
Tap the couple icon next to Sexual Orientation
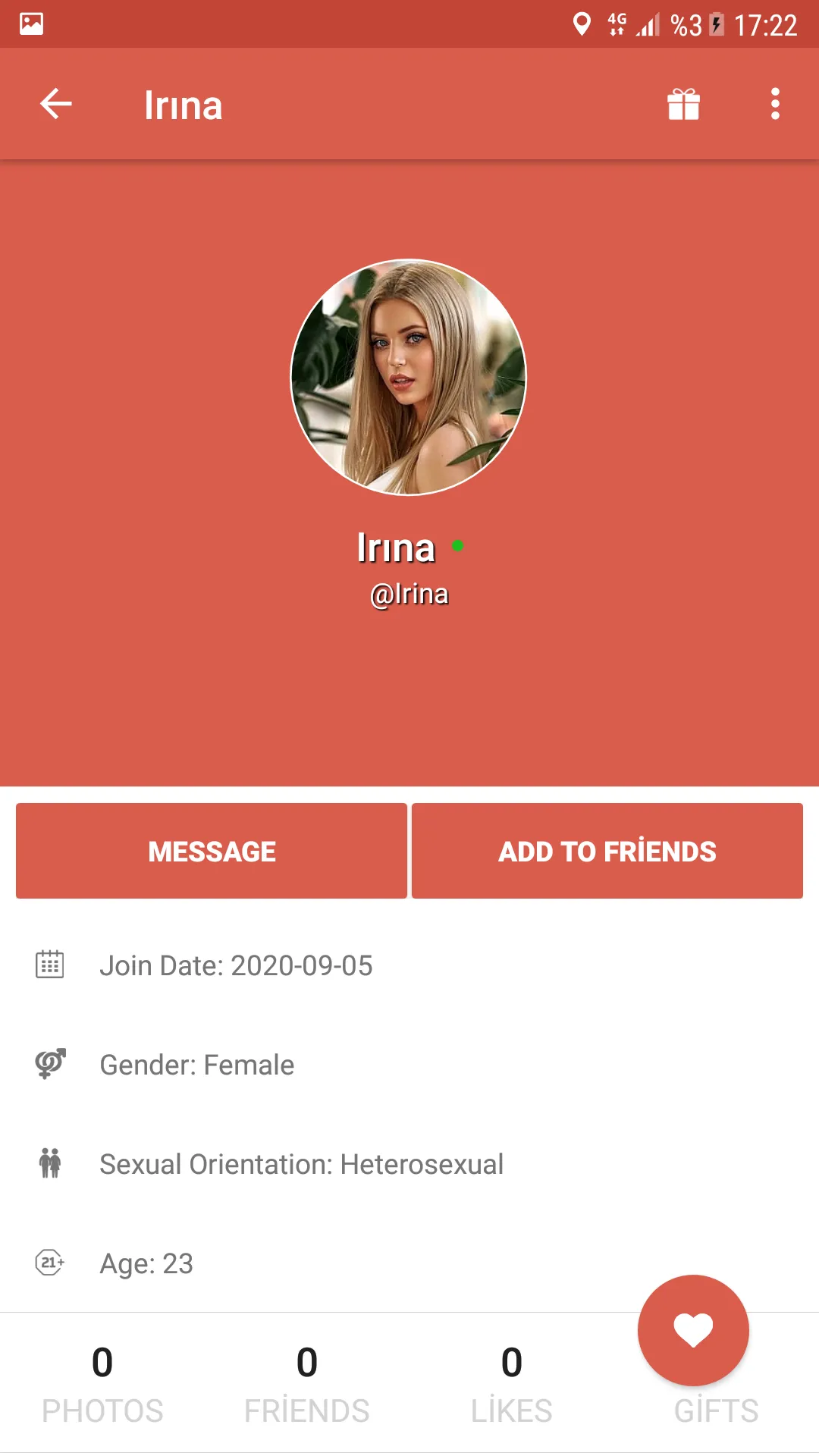click(50, 1163)
